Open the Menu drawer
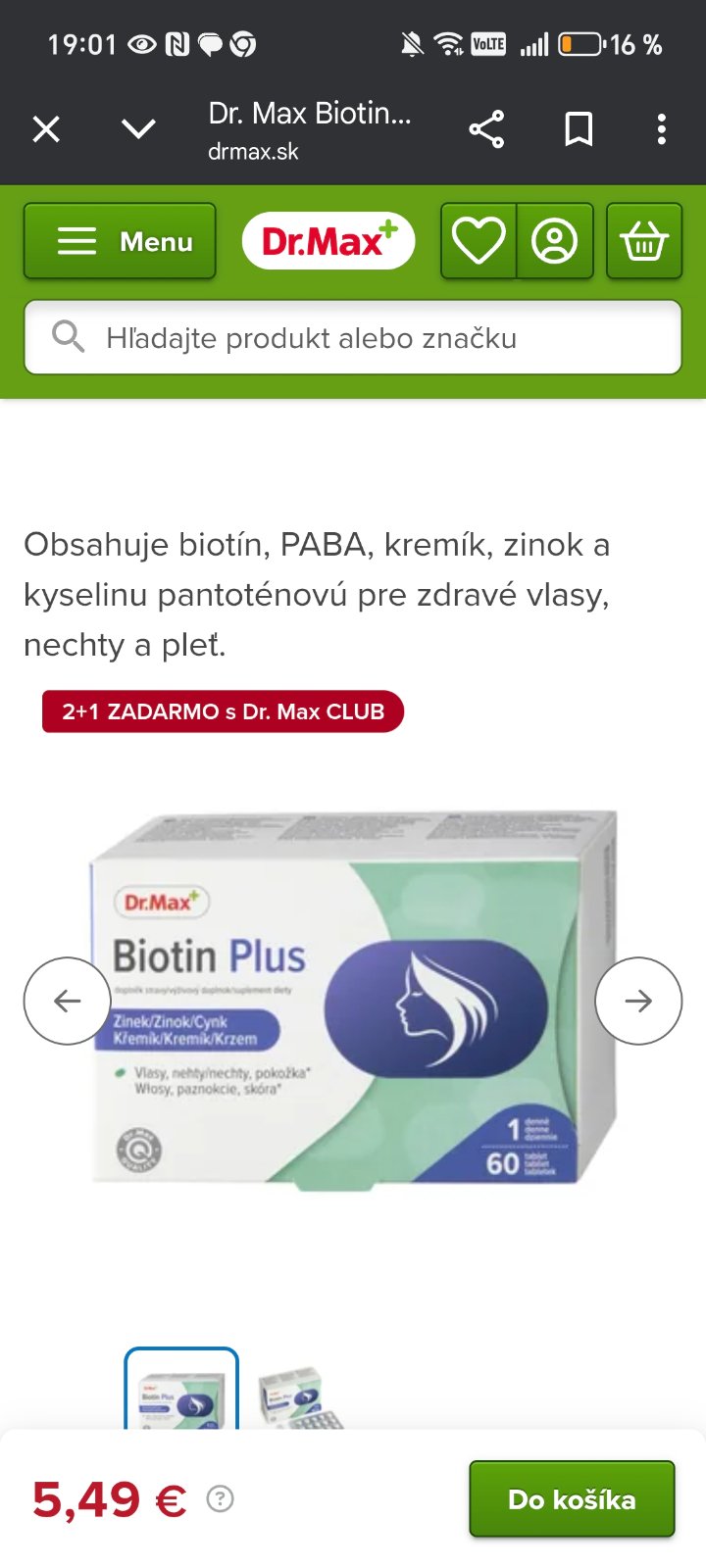 coord(120,241)
